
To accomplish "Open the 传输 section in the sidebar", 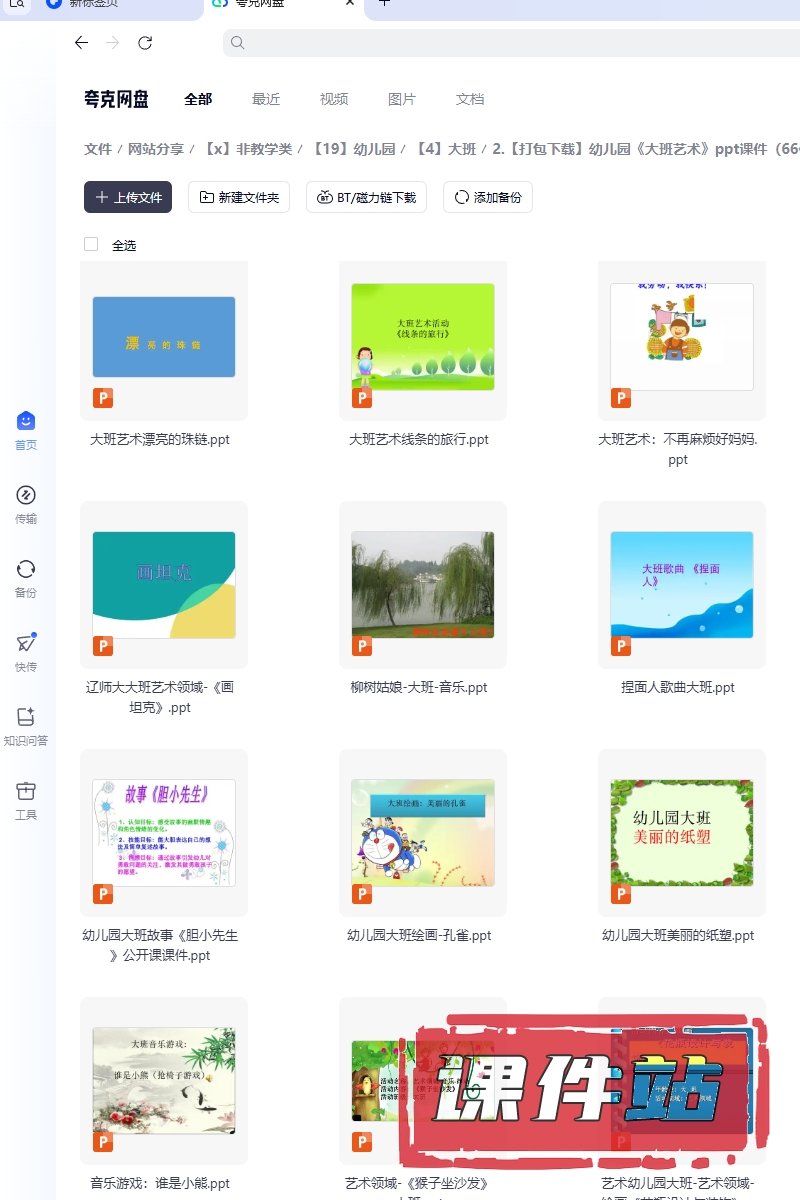I will point(26,504).
